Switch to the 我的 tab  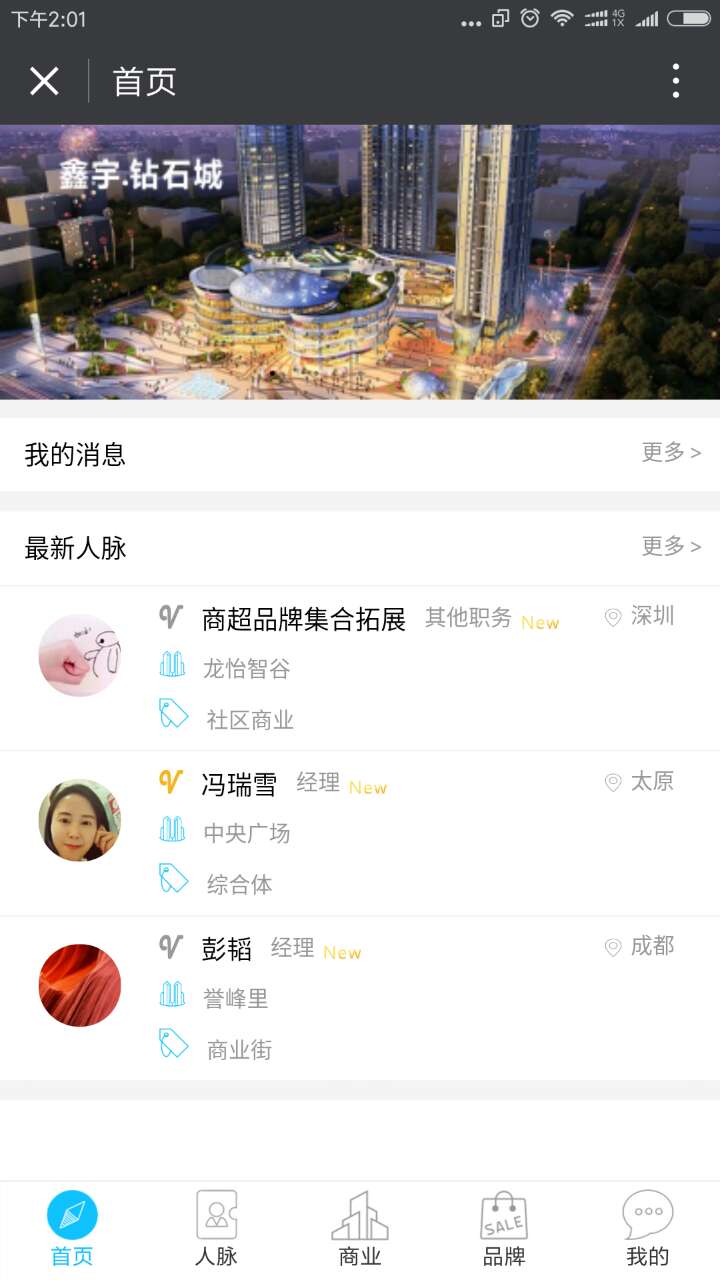(648, 1228)
